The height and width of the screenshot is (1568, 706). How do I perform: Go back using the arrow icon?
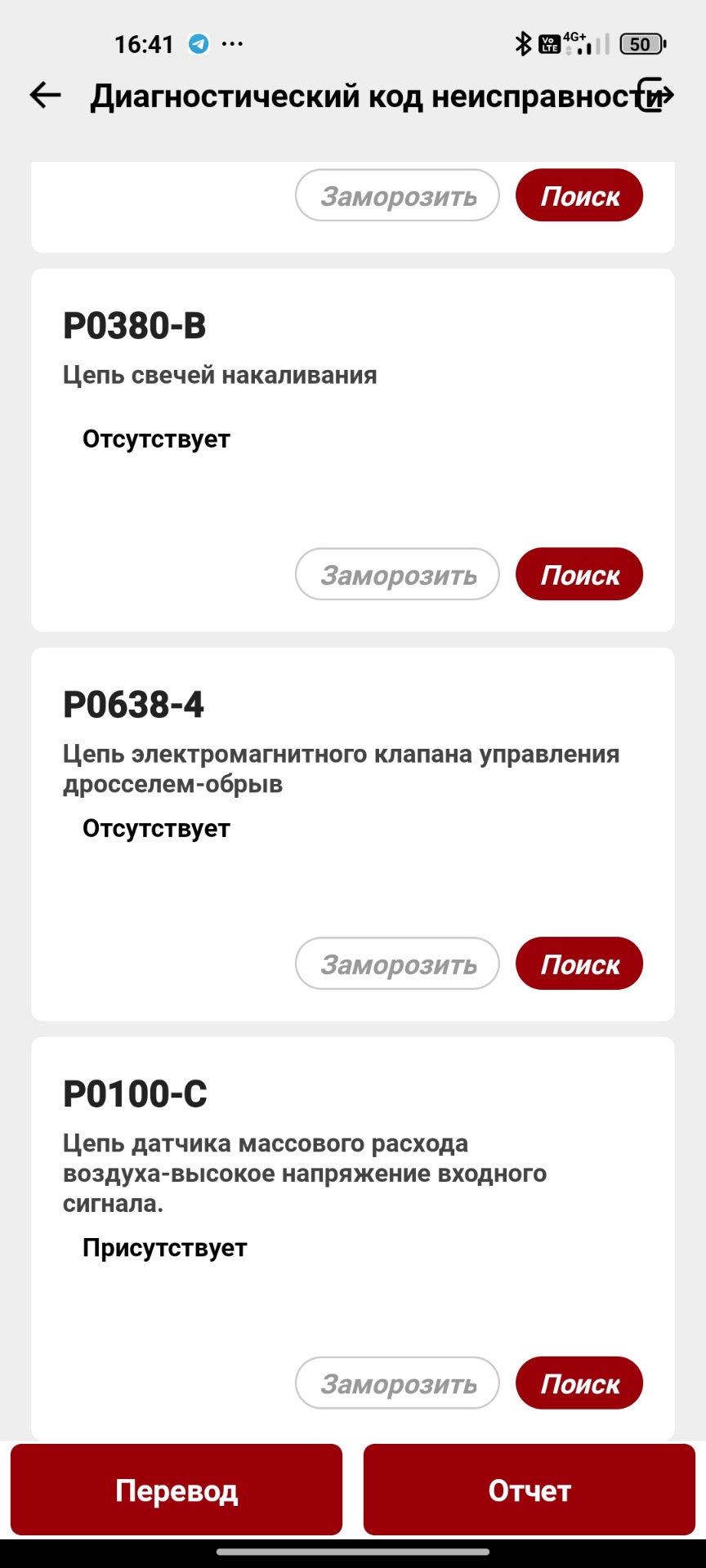[x=46, y=96]
